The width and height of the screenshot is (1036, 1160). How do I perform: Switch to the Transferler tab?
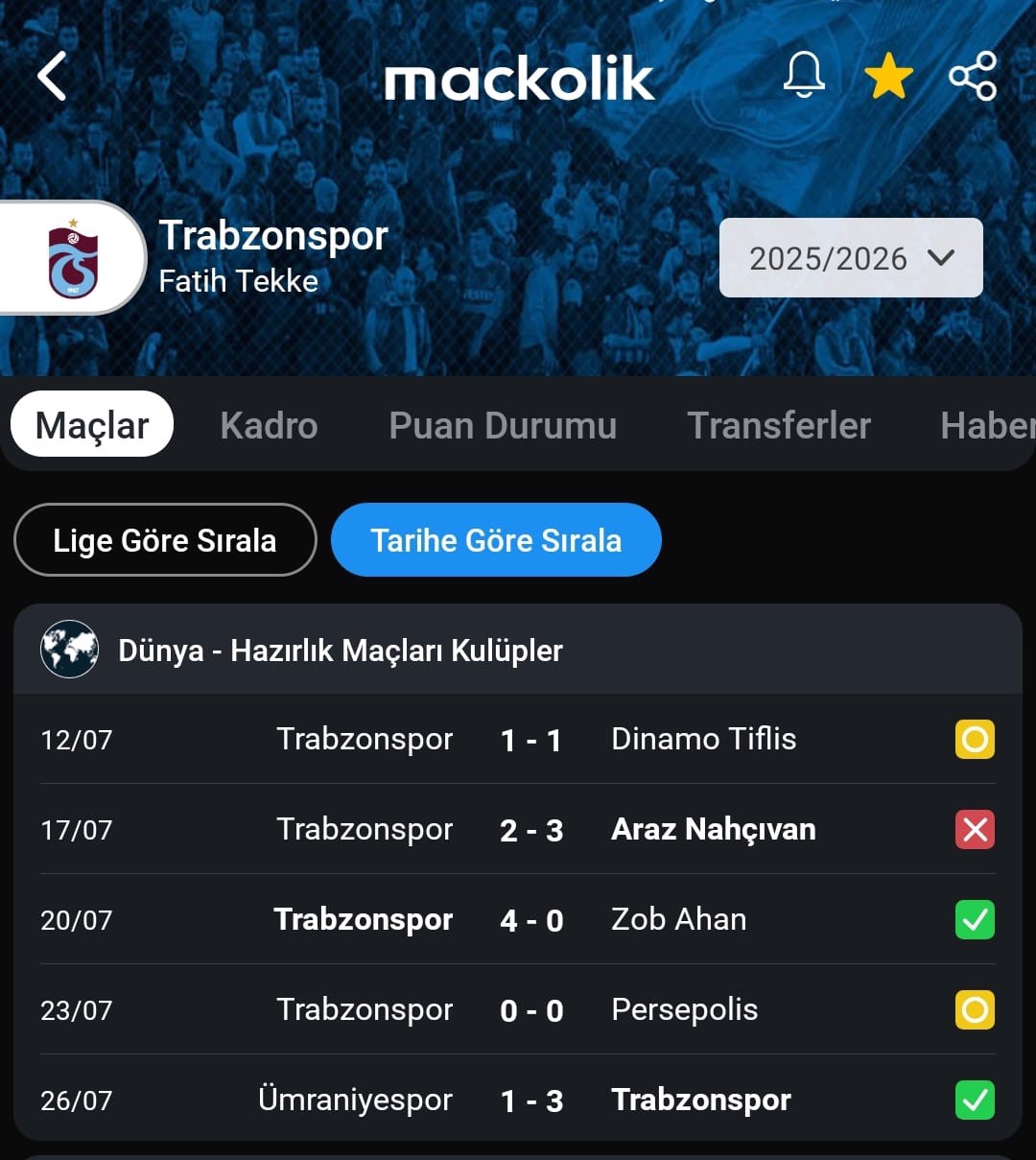779,425
